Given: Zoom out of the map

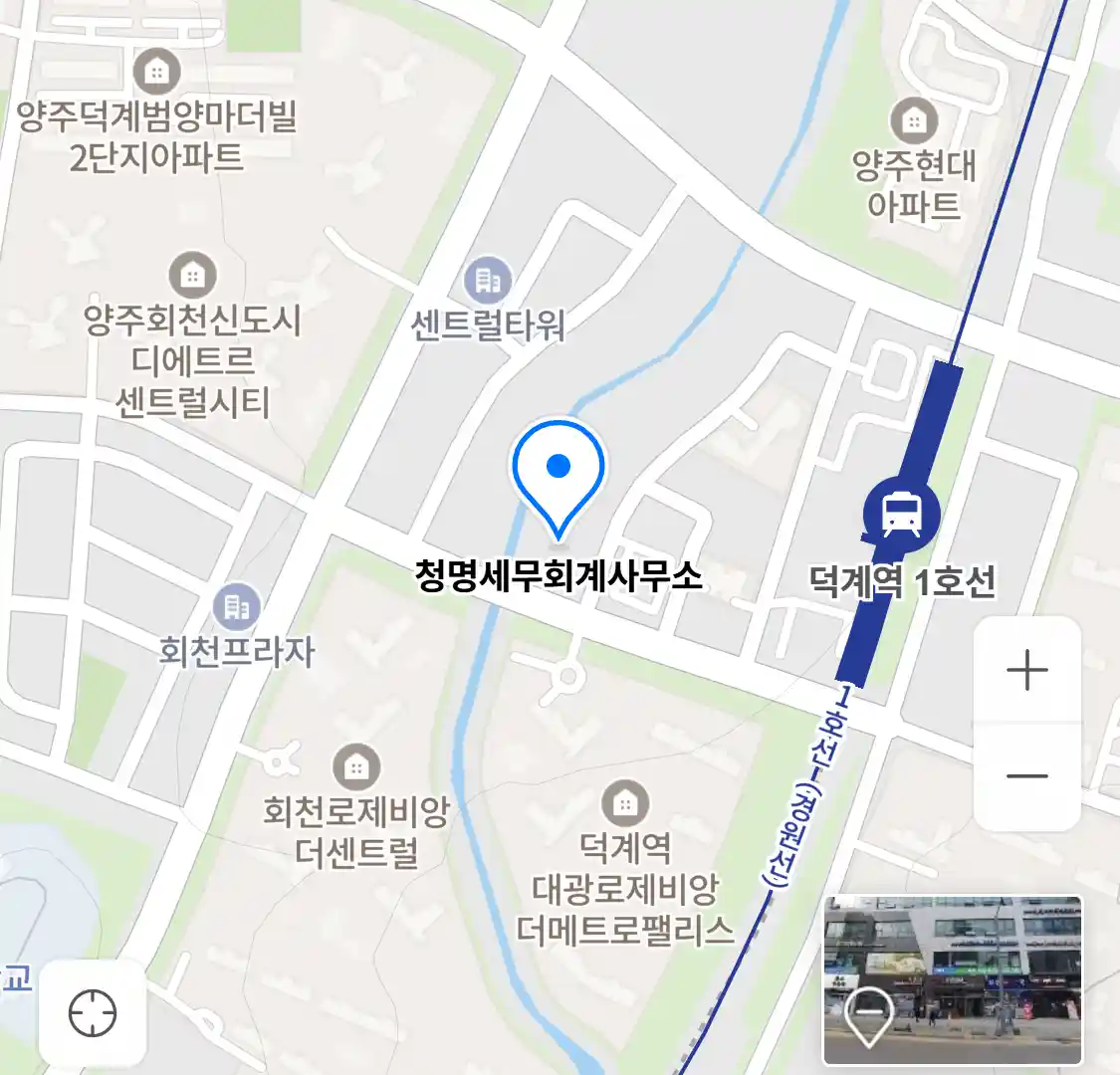Looking at the screenshot, I should 1026,775.
